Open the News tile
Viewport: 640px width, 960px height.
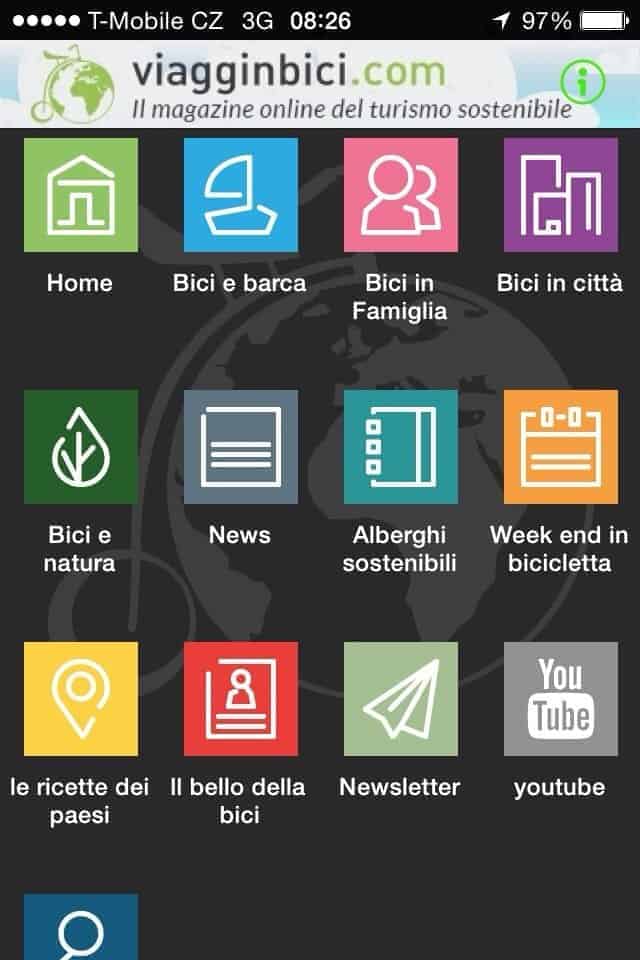[x=240, y=447]
